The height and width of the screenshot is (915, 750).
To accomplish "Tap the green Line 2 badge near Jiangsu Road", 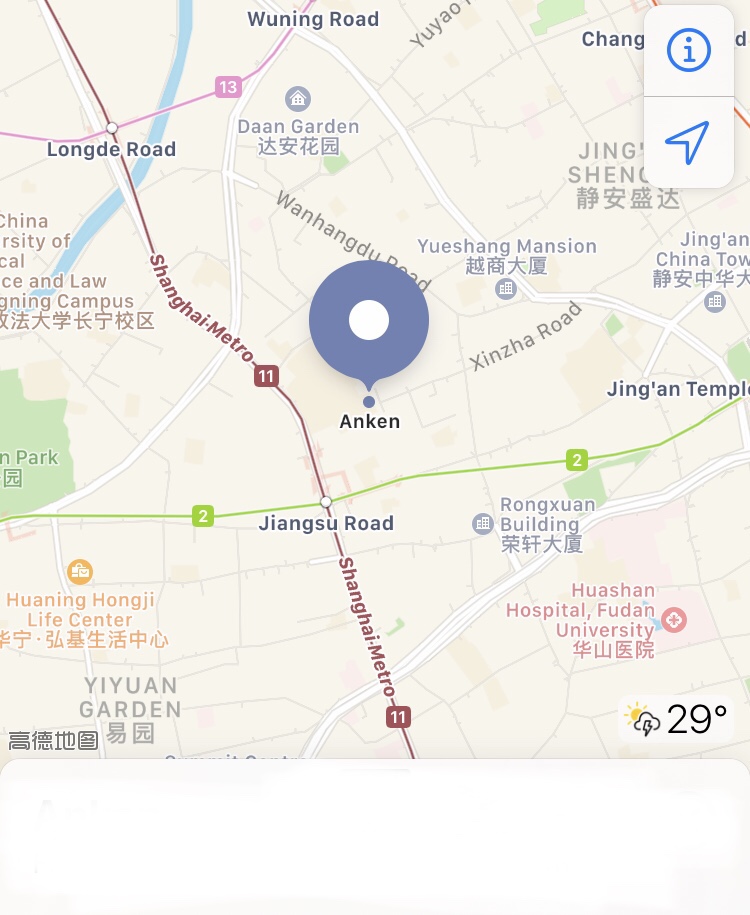I will (x=202, y=515).
